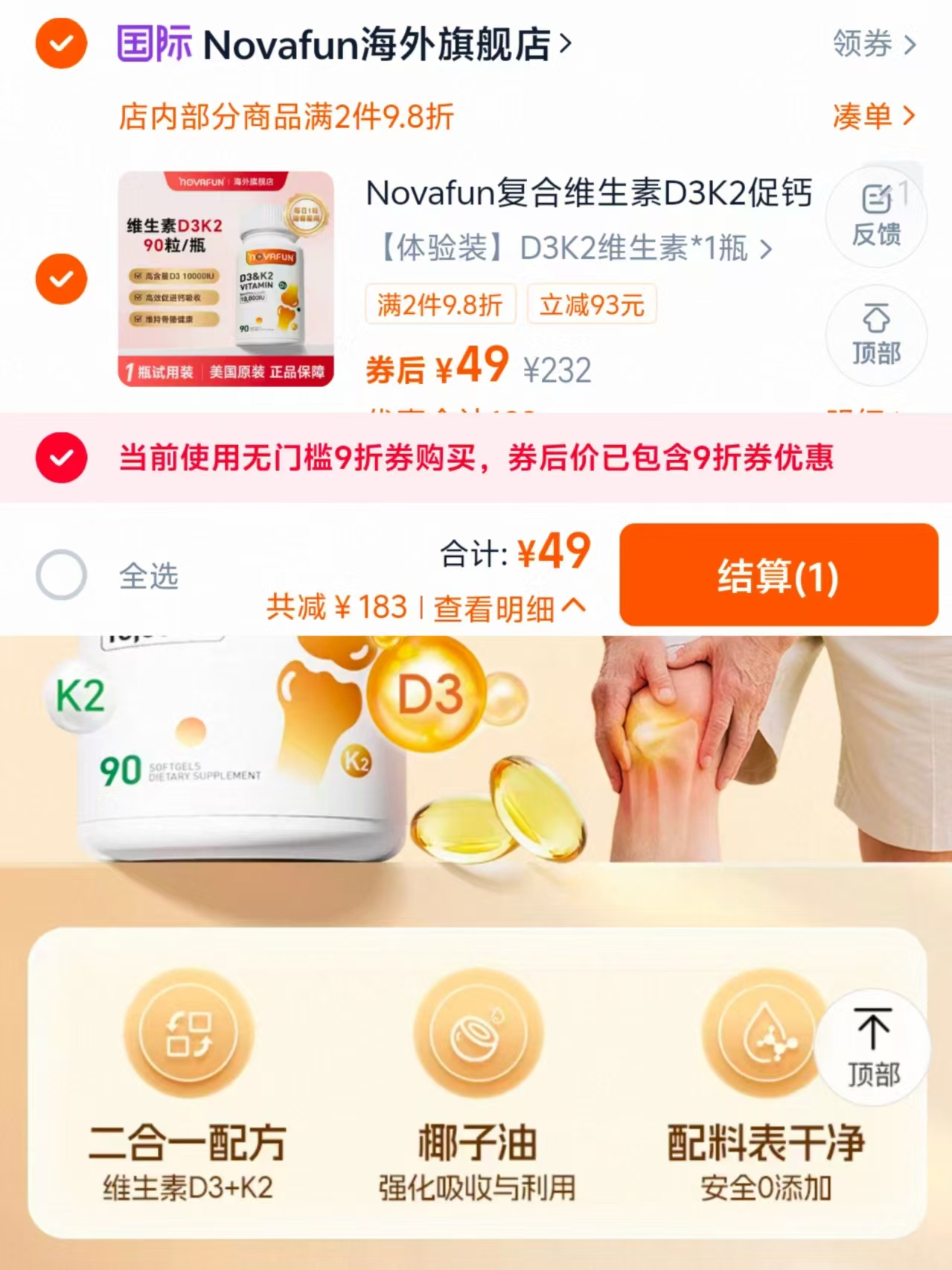
Task: Click the 反馈 feedback icon
Action: point(877,216)
